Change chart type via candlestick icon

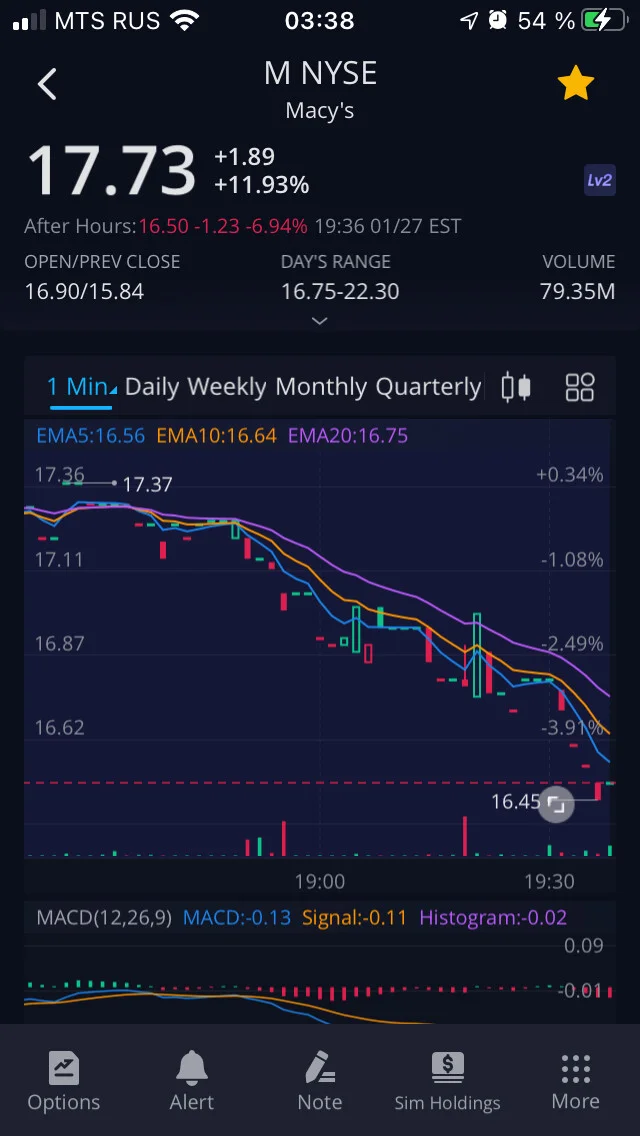516,387
